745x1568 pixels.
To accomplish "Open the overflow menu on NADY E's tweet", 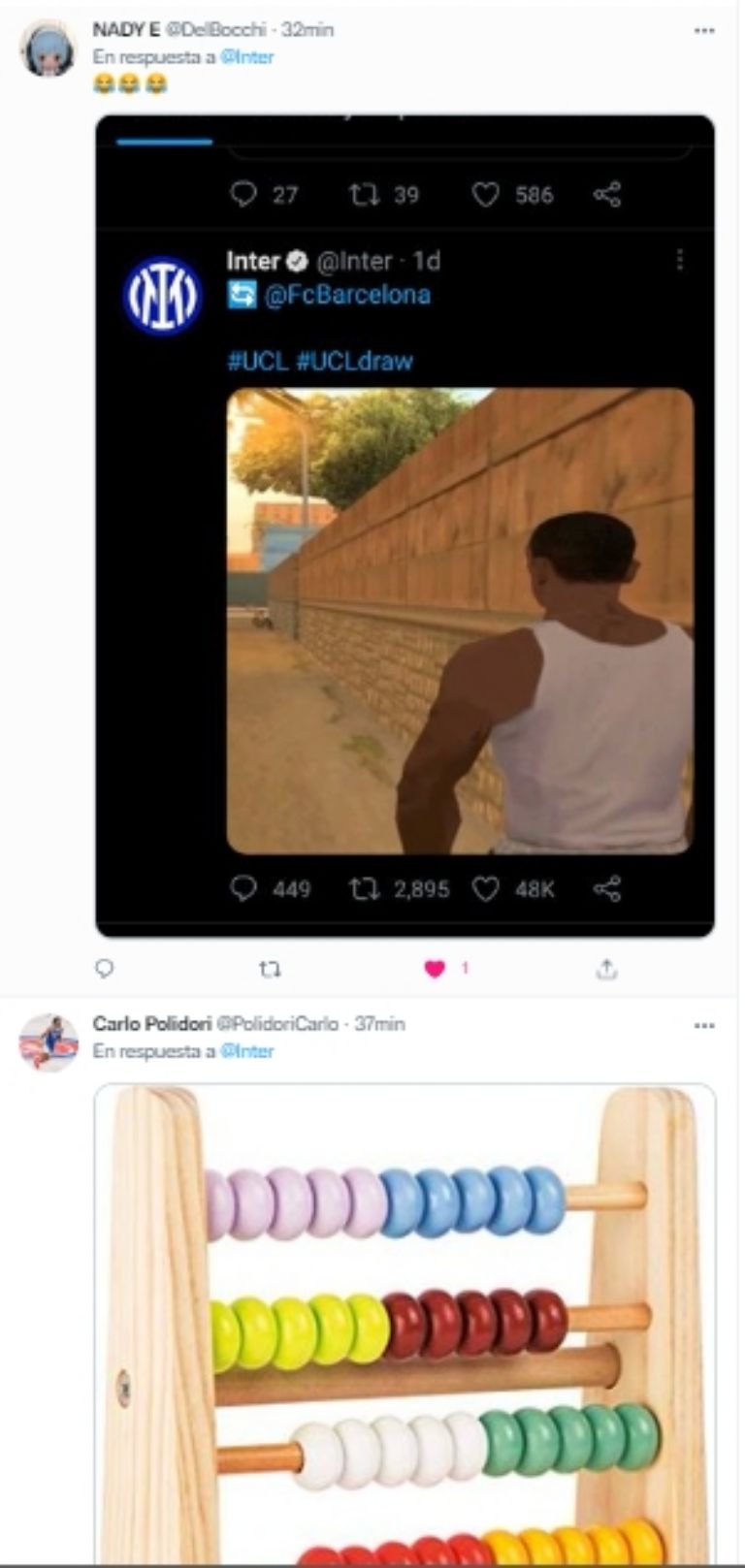I will [x=704, y=31].
